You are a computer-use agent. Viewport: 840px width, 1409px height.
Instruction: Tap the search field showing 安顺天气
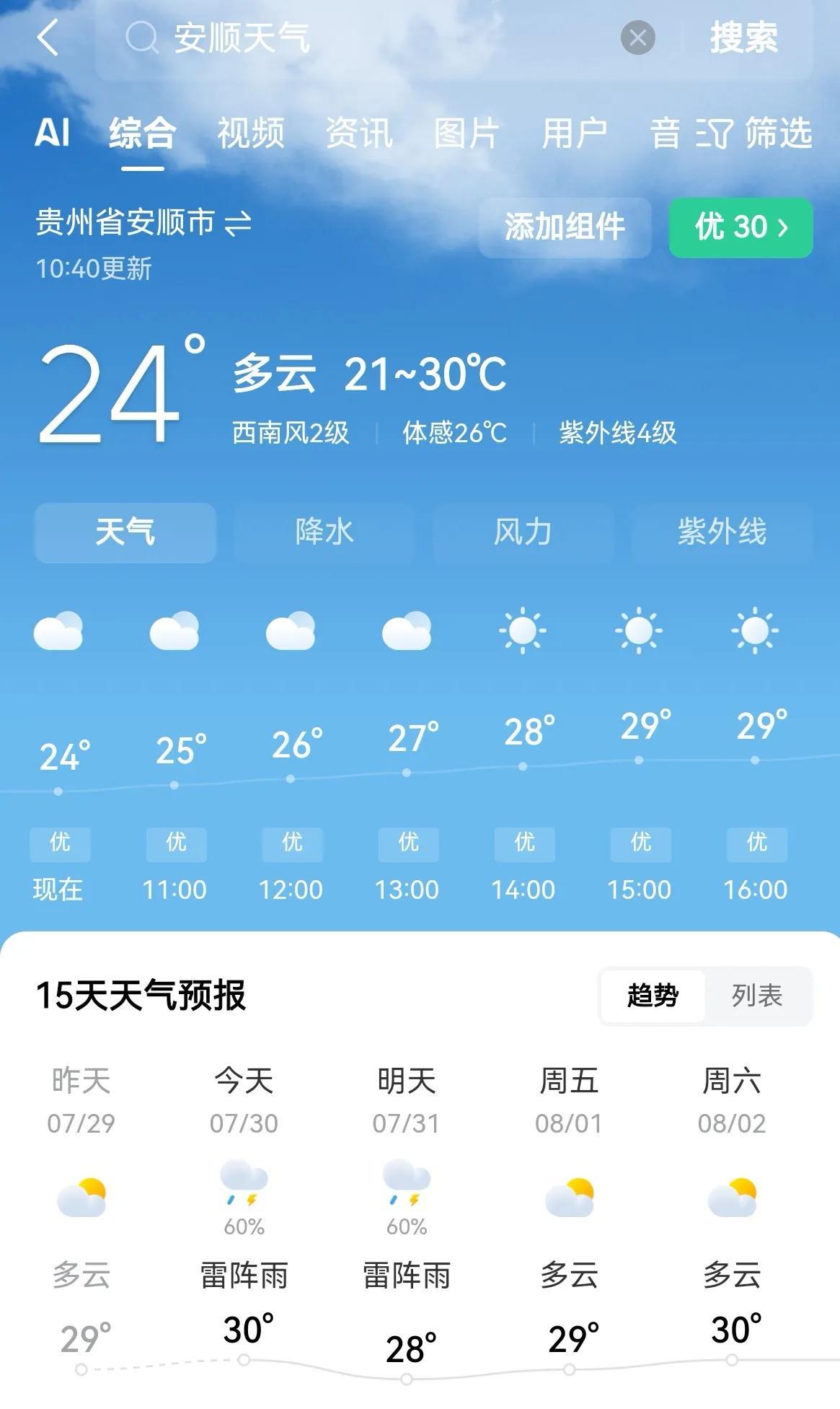click(x=361, y=38)
